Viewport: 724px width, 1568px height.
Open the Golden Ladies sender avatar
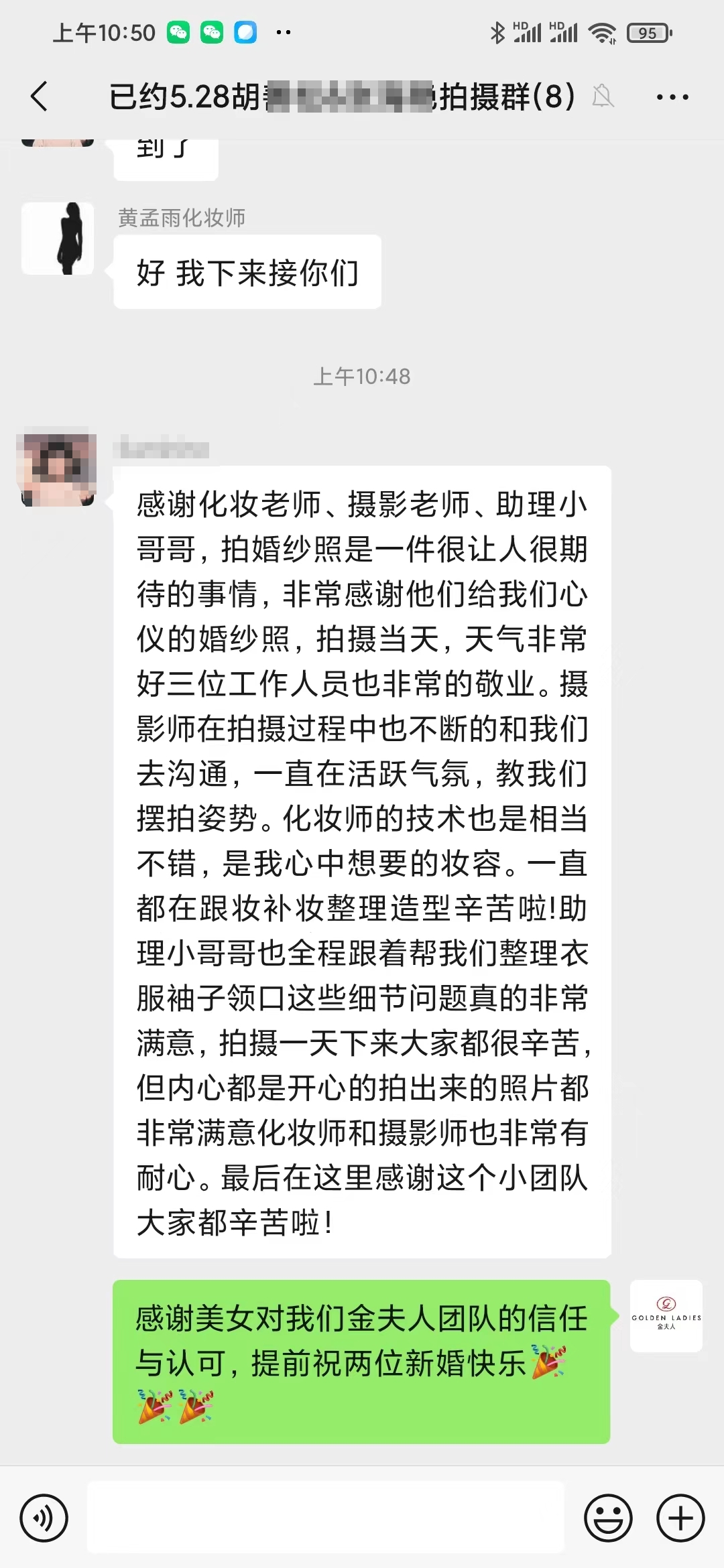[x=666, y=1316]
